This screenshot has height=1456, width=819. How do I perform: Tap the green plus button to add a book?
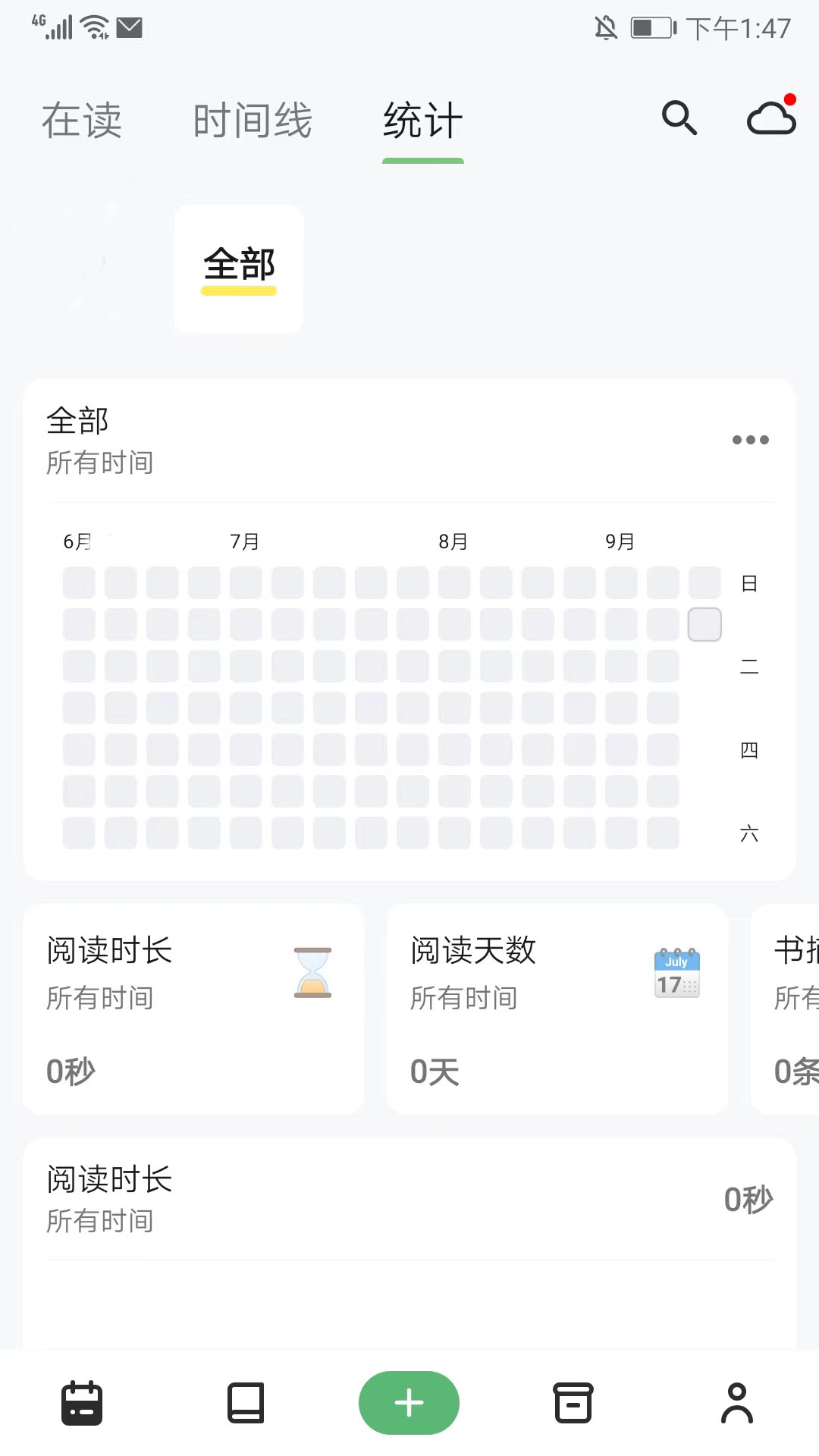(x=409, y=1402)
